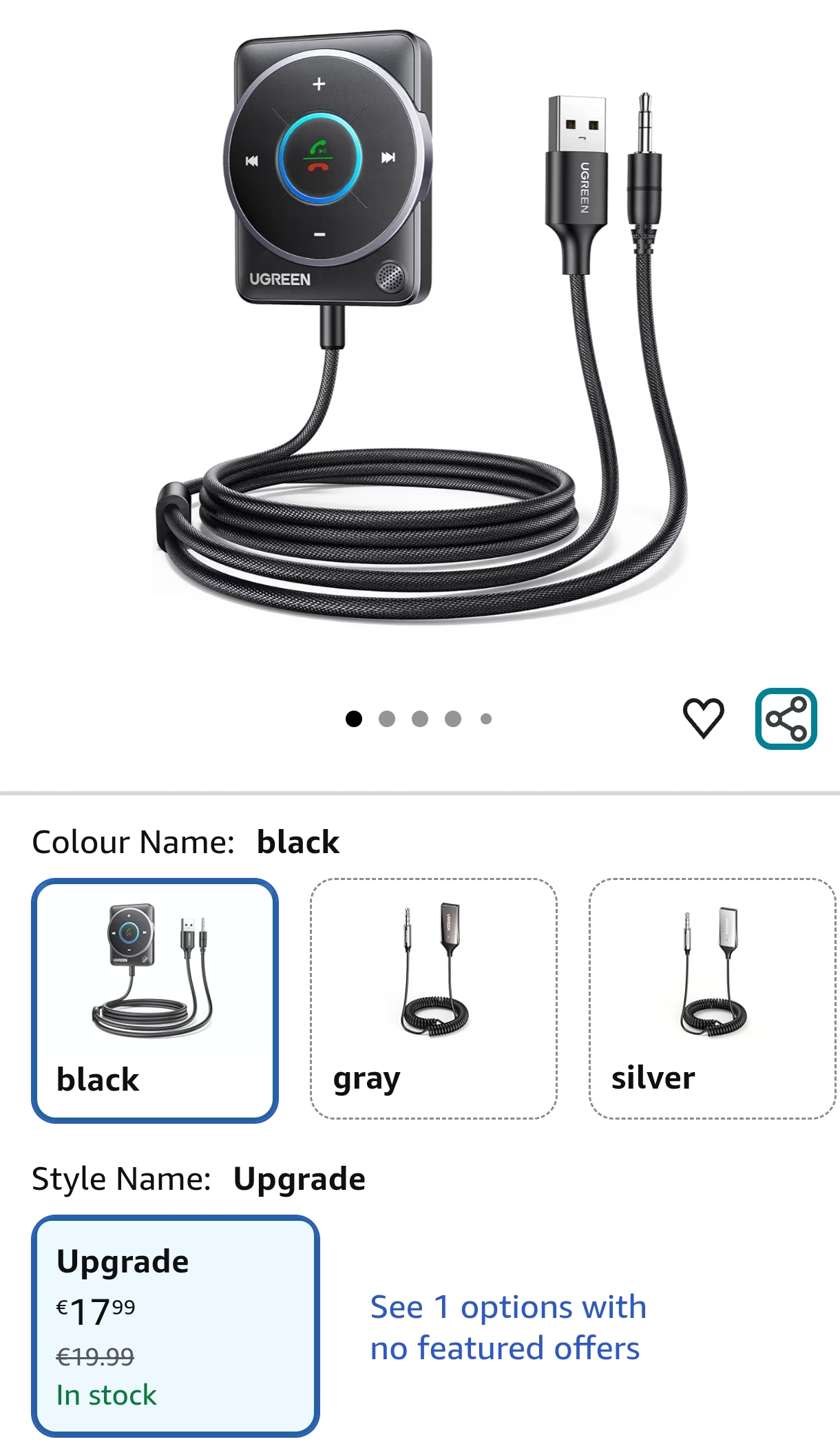The image size is (840, 1446).
Task: Choose the Upgrade style at €17.99
Action: point(175,1325)
